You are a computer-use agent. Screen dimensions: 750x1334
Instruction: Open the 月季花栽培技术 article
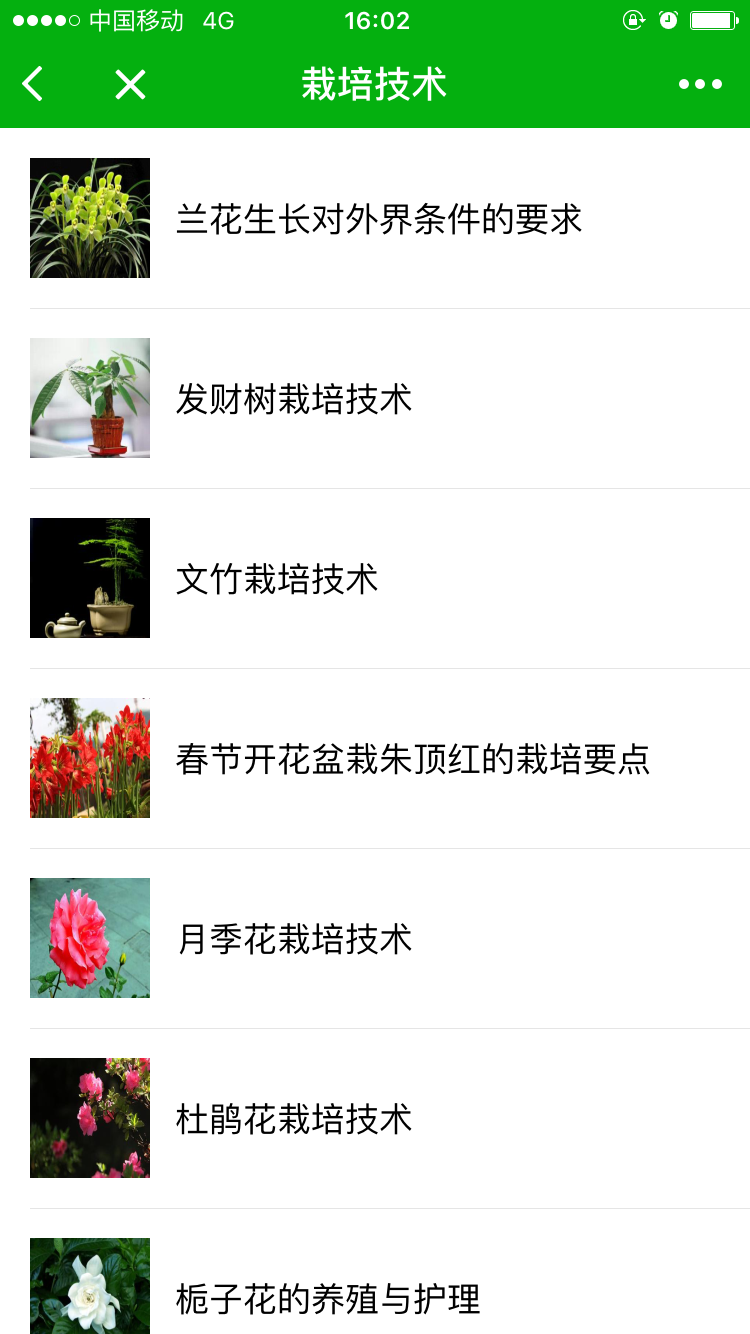click(294, 939)
